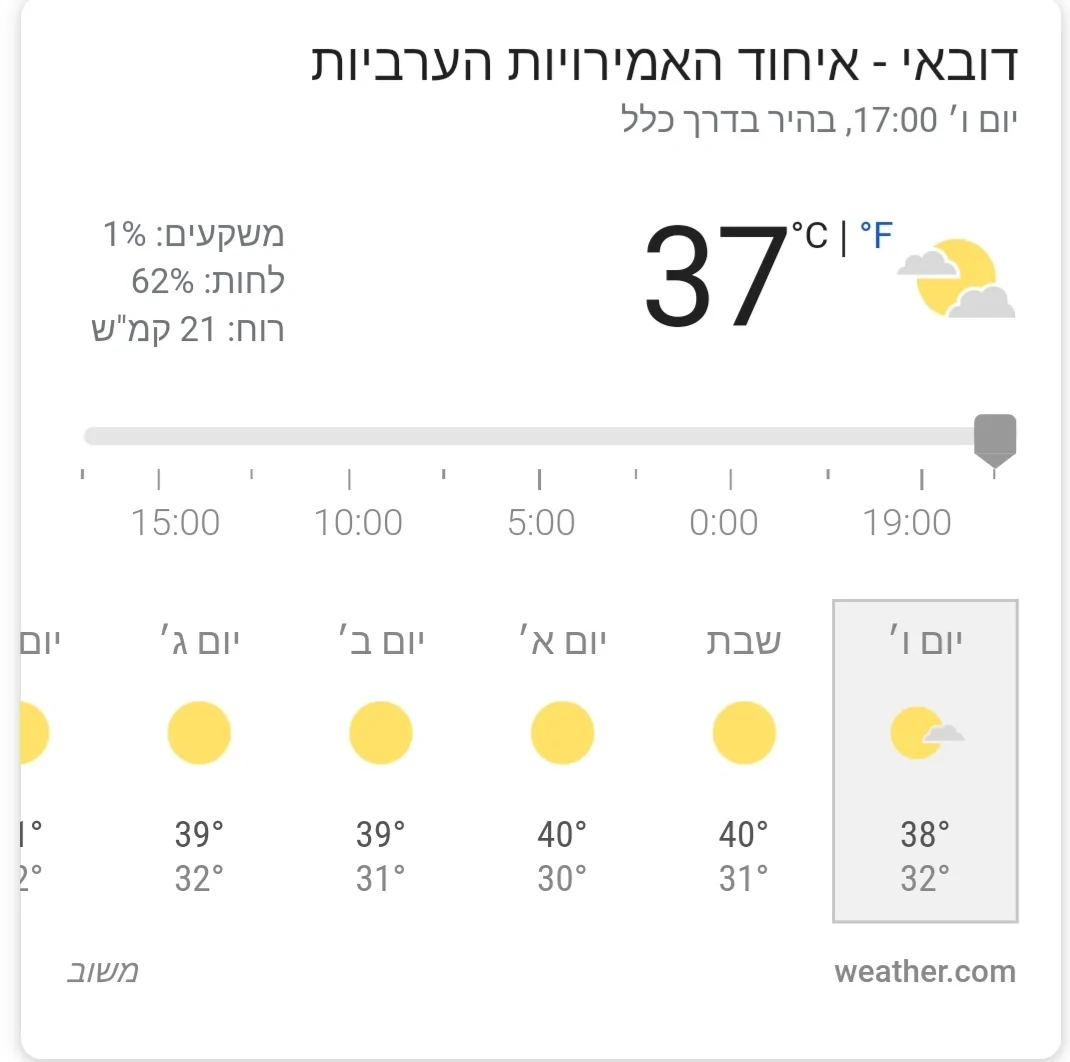Open the weather.com source link
The image size is (1070, 1062).
(x=925, y=971)
